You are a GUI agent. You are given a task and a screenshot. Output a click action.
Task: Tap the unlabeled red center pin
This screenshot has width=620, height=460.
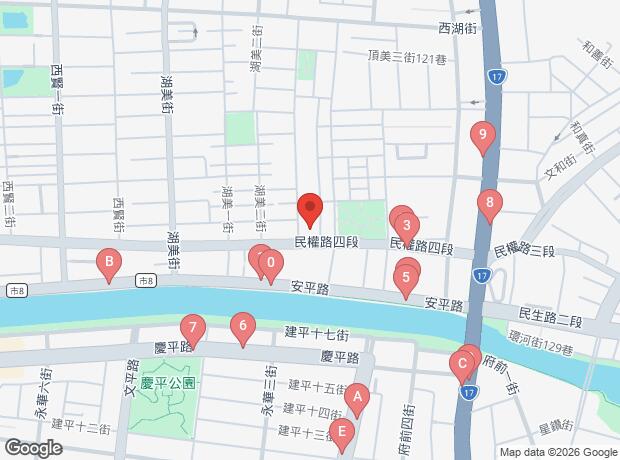tap(310, 209)
